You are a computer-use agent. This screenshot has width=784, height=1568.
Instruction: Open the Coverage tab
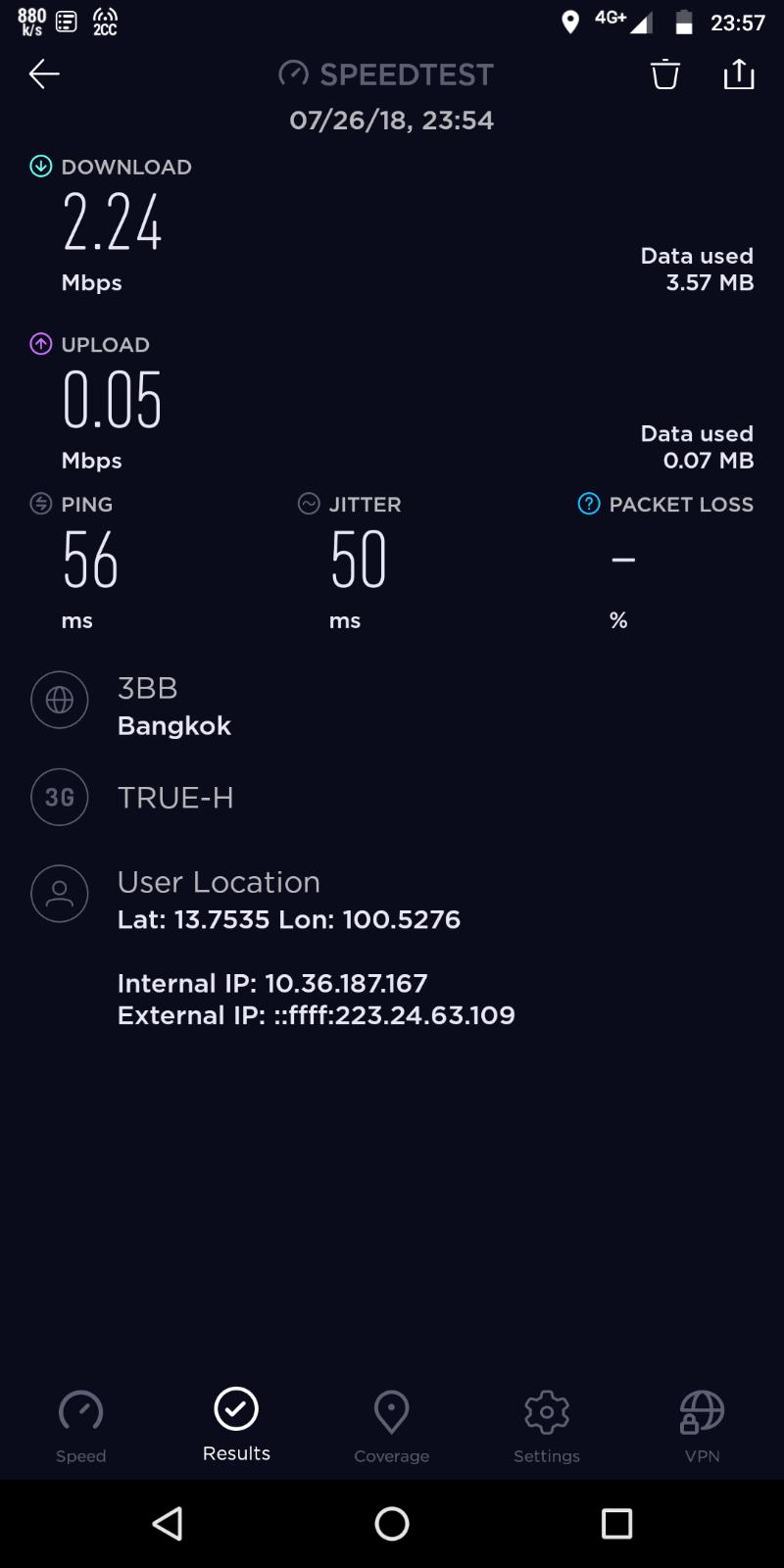tap(391, 1426)
